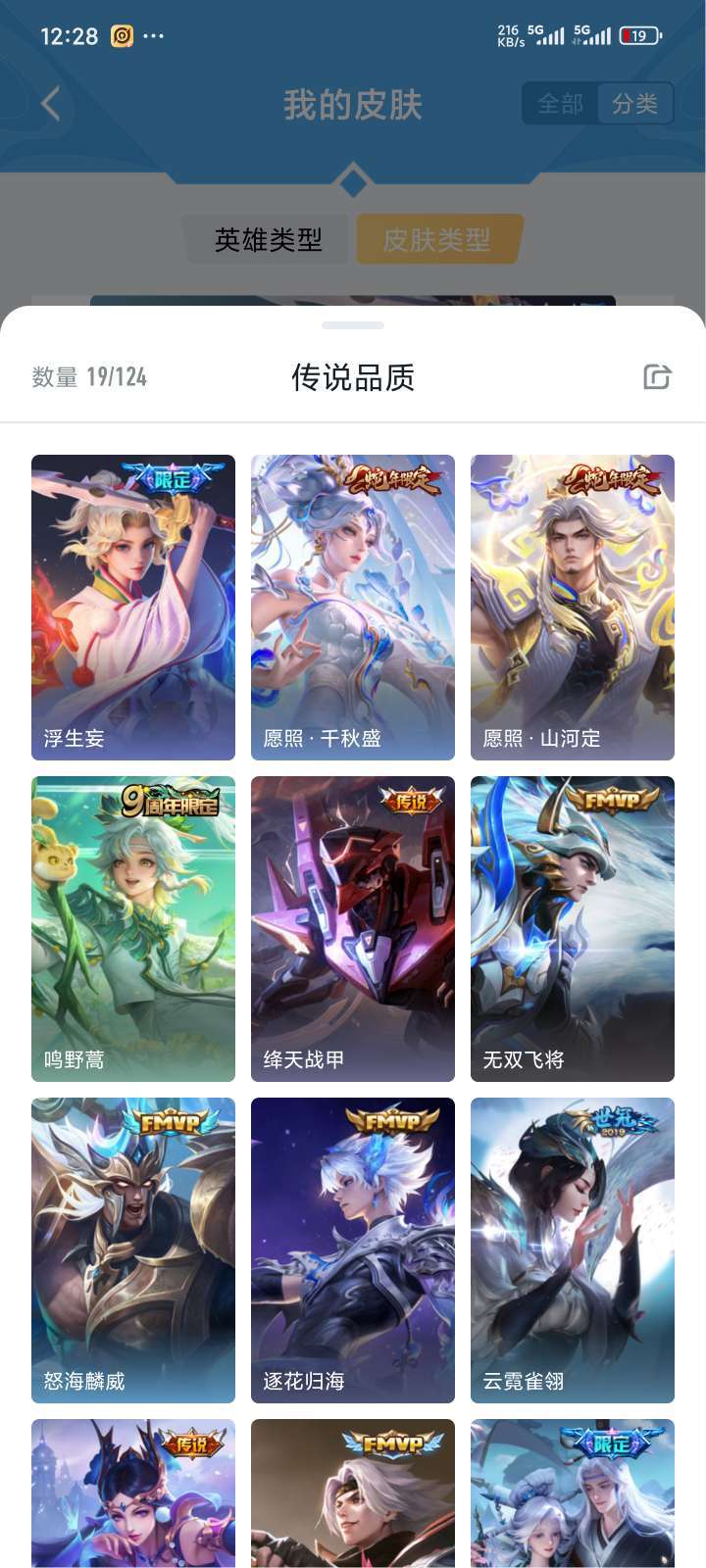Image resolution: width=706 pixels, height=1568 pixels.
Task: View the 怒海麟威 skin
Action: pos(133,1250)
